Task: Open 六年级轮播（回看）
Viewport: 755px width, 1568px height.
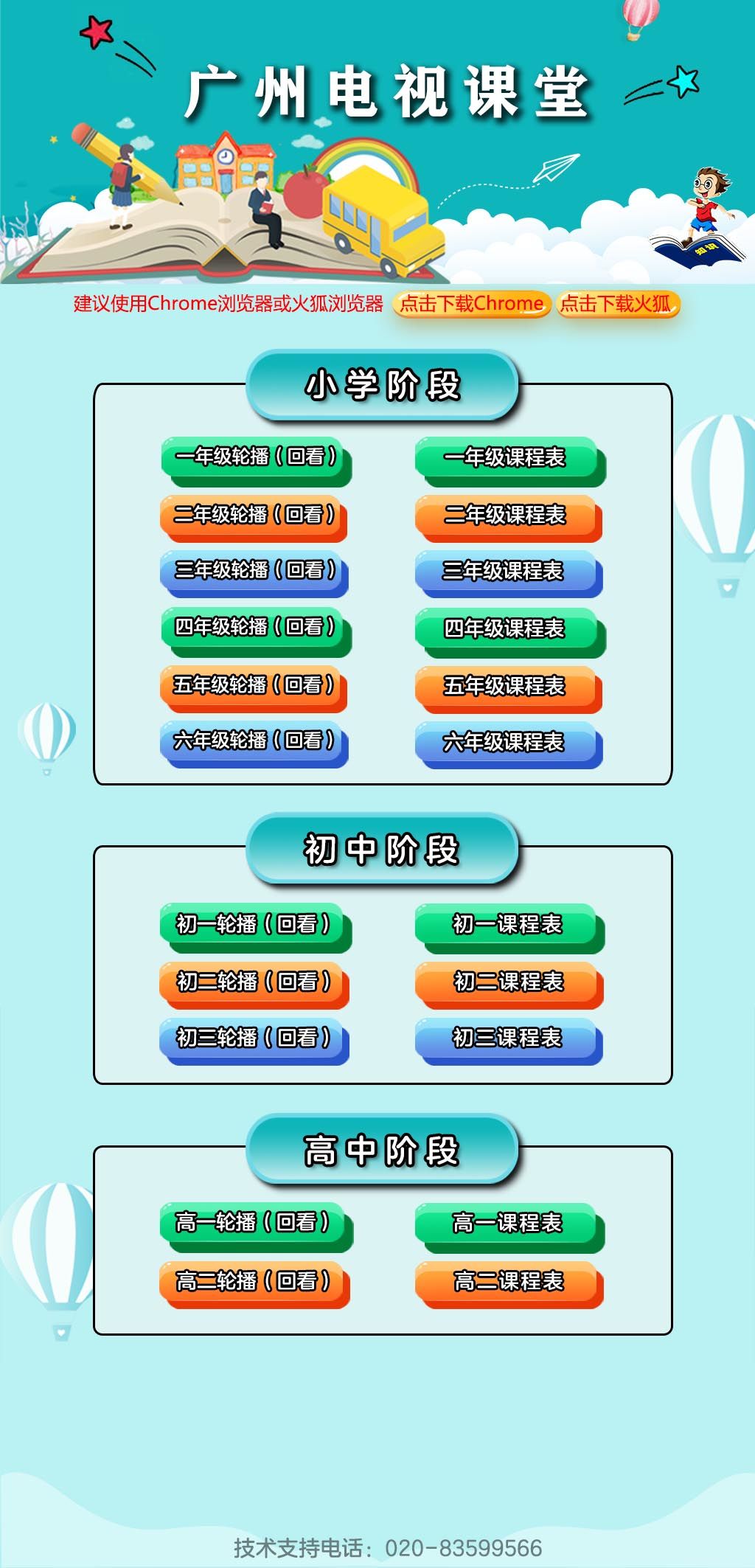Action: pyautogui.click(x=254, y=741)
